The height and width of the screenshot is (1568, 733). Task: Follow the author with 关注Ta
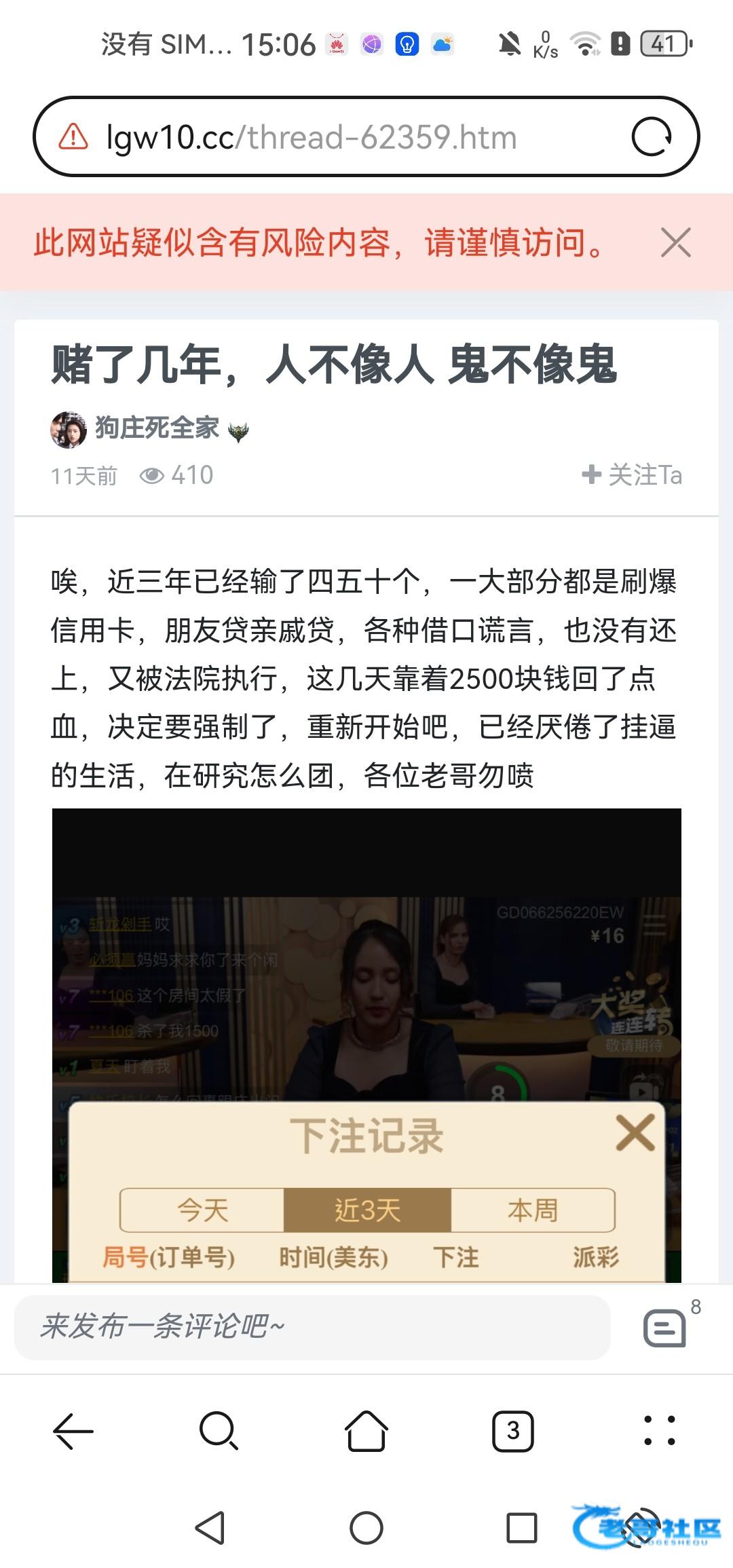pos(632,474)
